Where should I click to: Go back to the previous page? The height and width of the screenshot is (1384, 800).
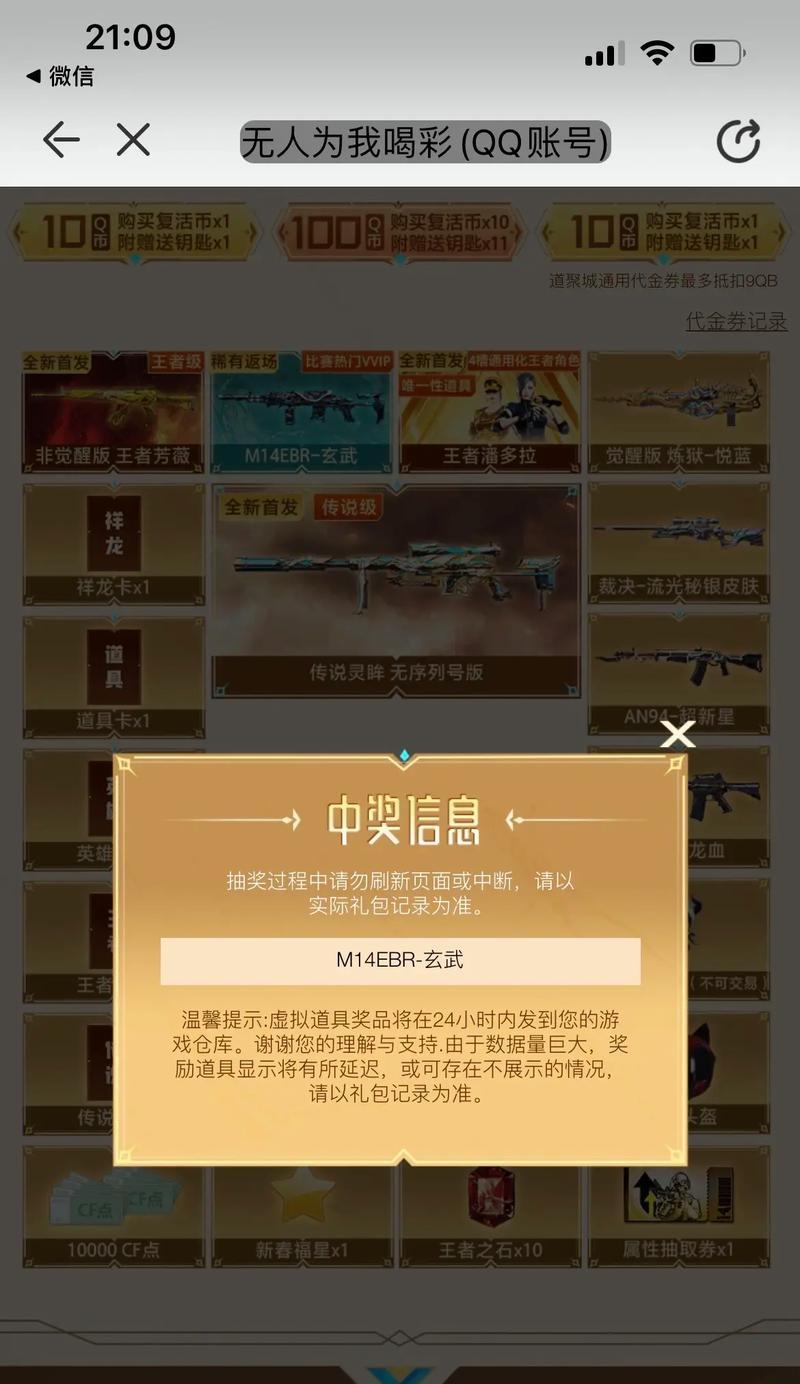coord(61,140)
